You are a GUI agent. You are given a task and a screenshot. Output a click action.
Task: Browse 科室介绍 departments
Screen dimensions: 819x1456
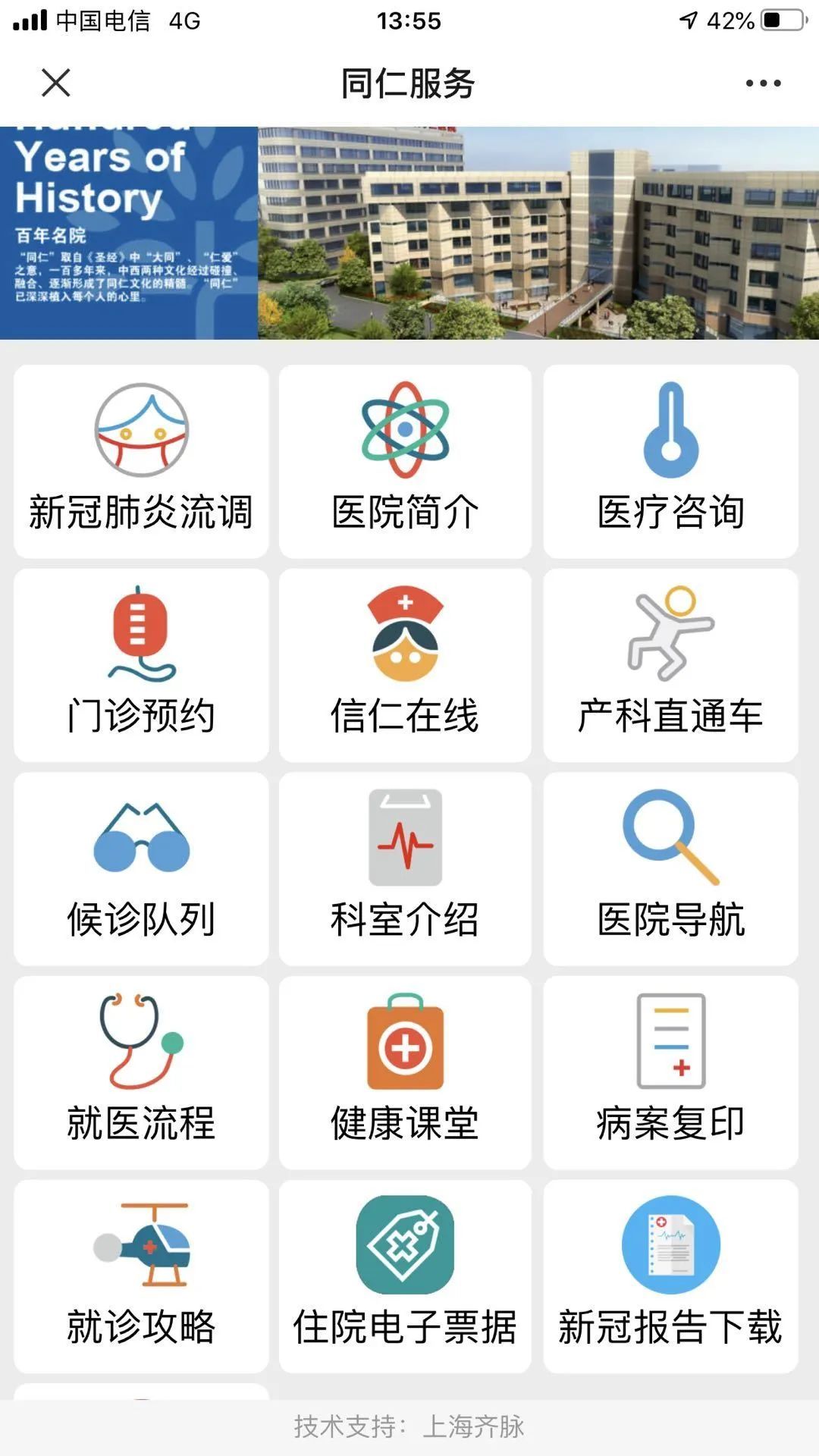(405, 869)
